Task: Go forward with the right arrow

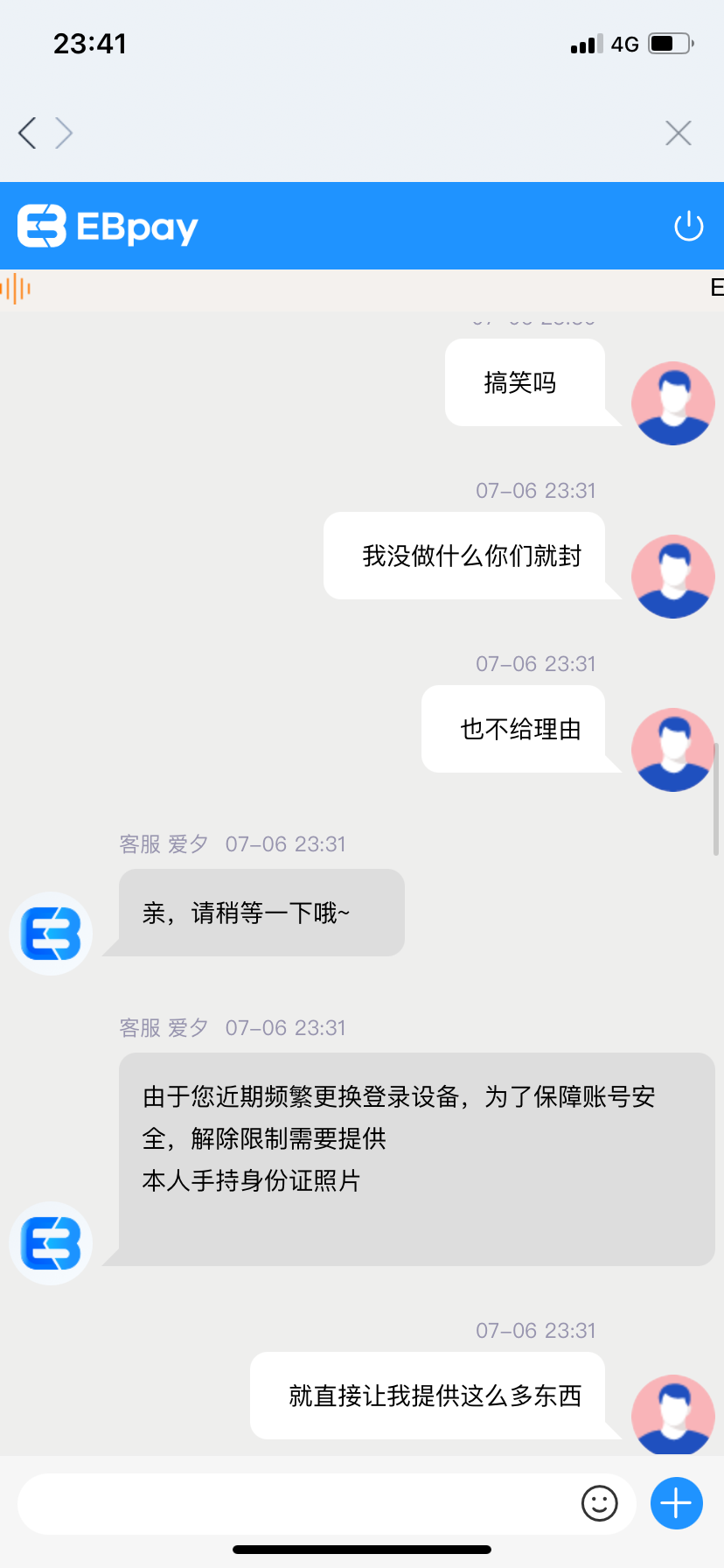Action: coord(64,133)
